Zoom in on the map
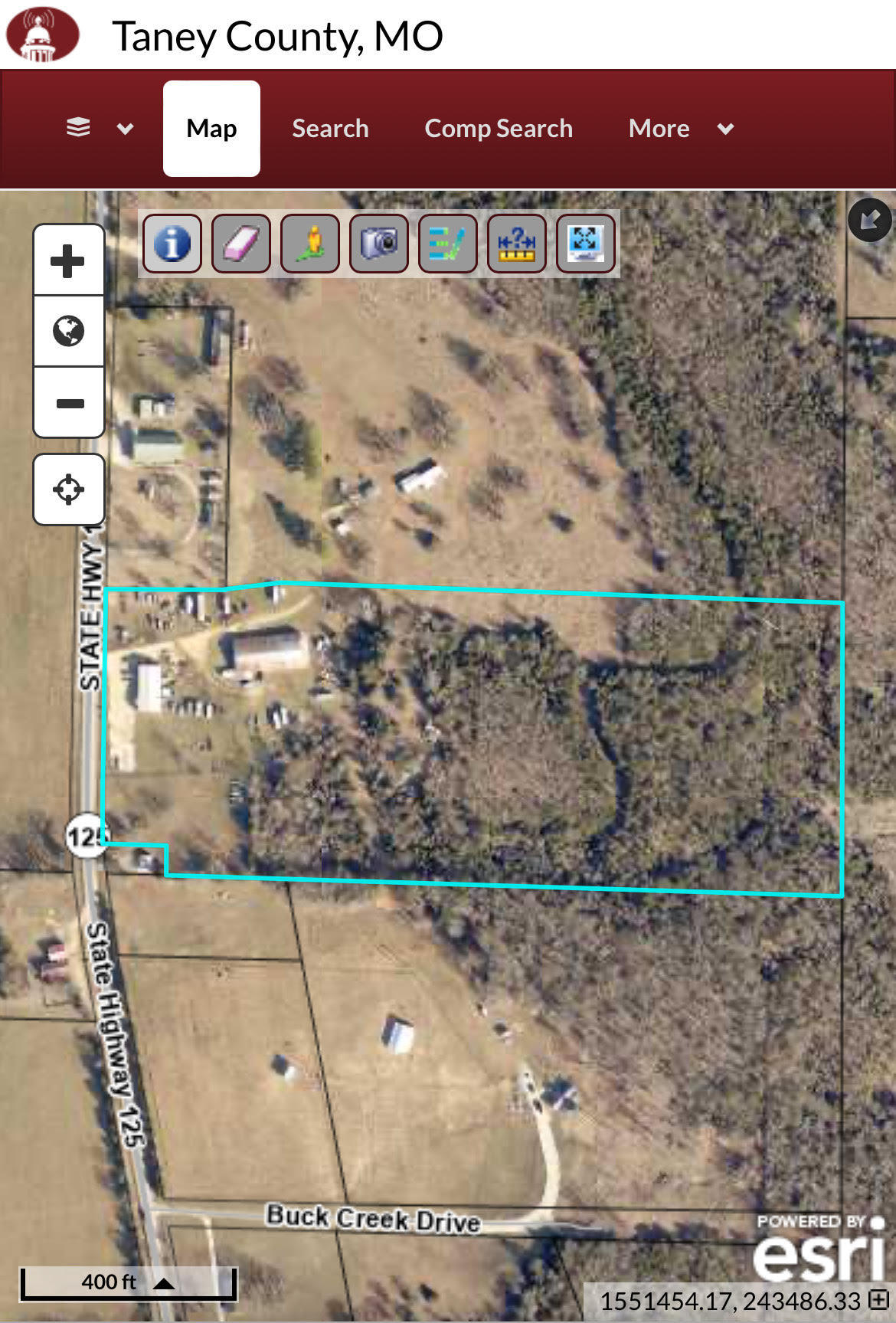Viewport: 896px width, 1323px height. click(68, 260)
